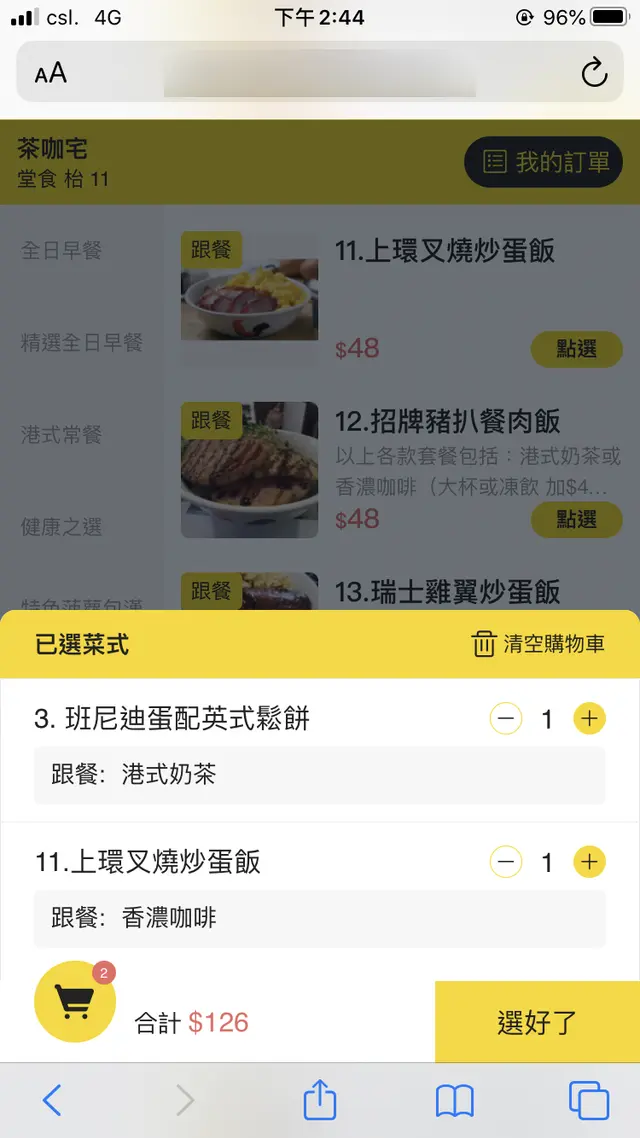Viewport: 640px width, 1138px height.
Task: Increase quantity of 班尼迪蛋配英式鬆餅
Action: pos(589,718)
